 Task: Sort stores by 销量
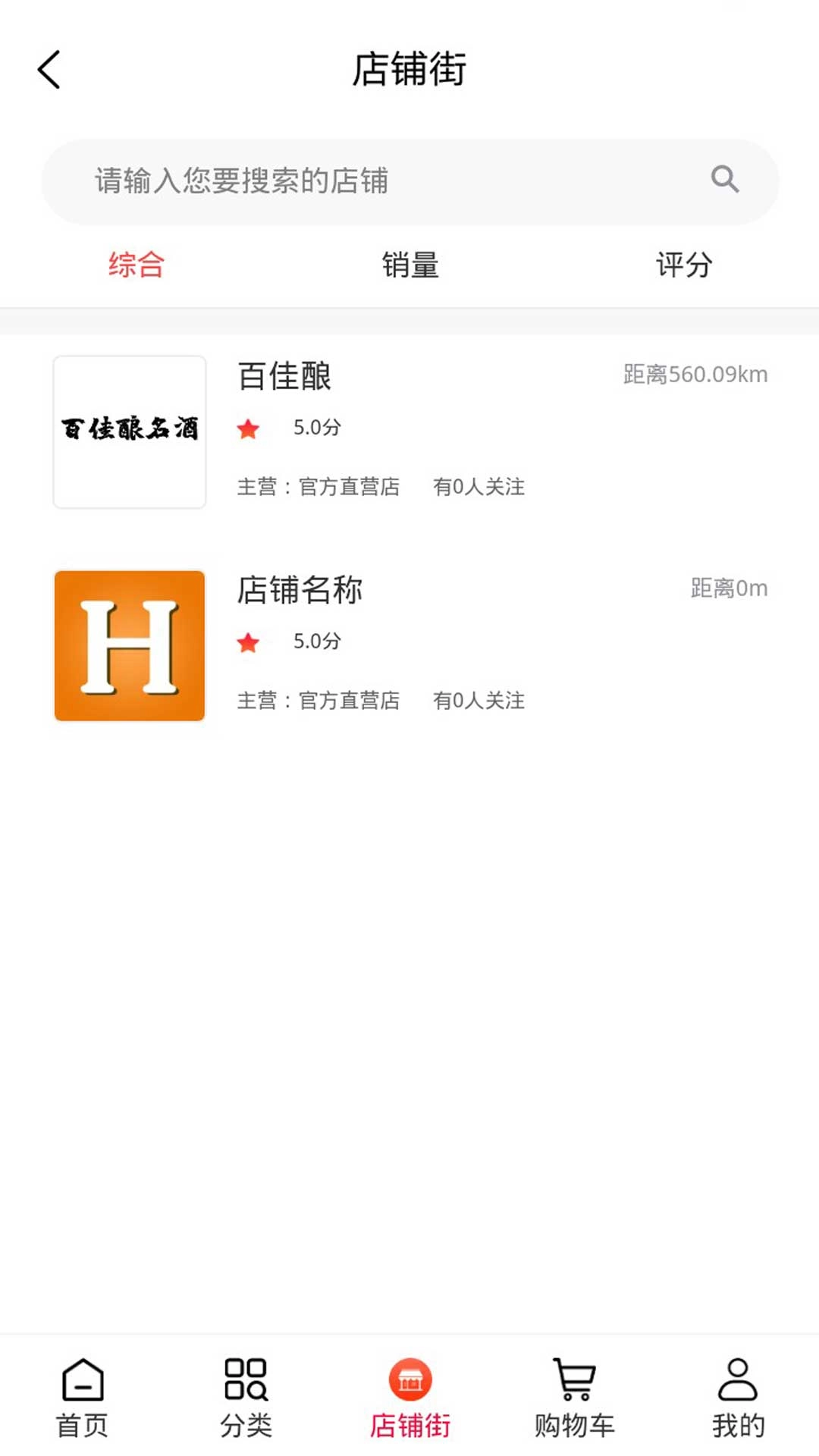click(410, 265)
